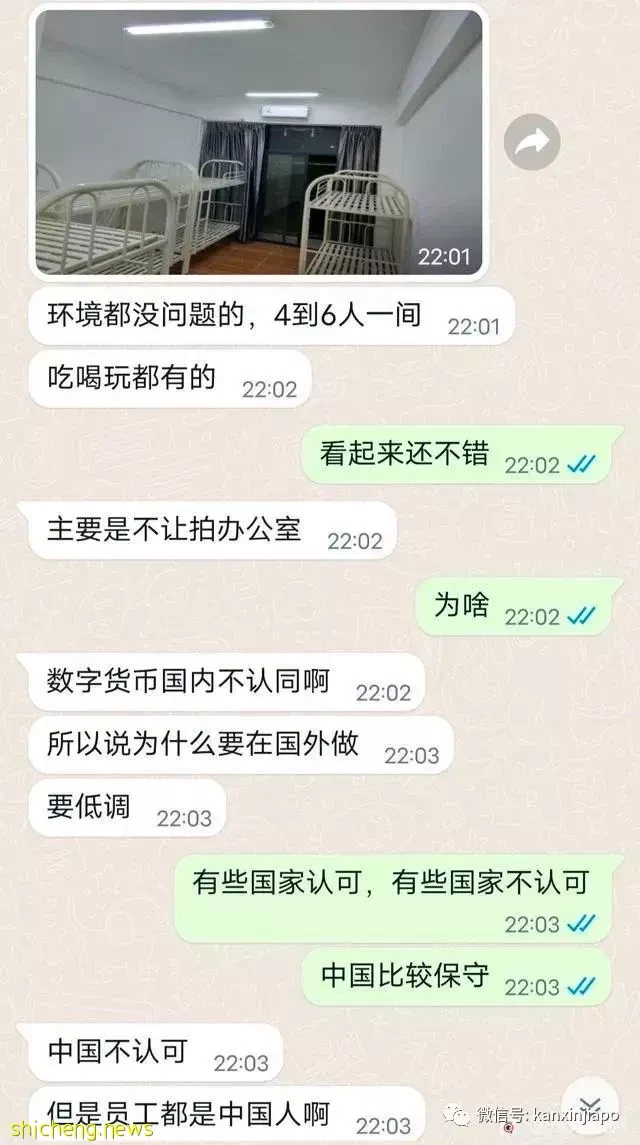Forward the dormitory photo message

pos(532,143)
